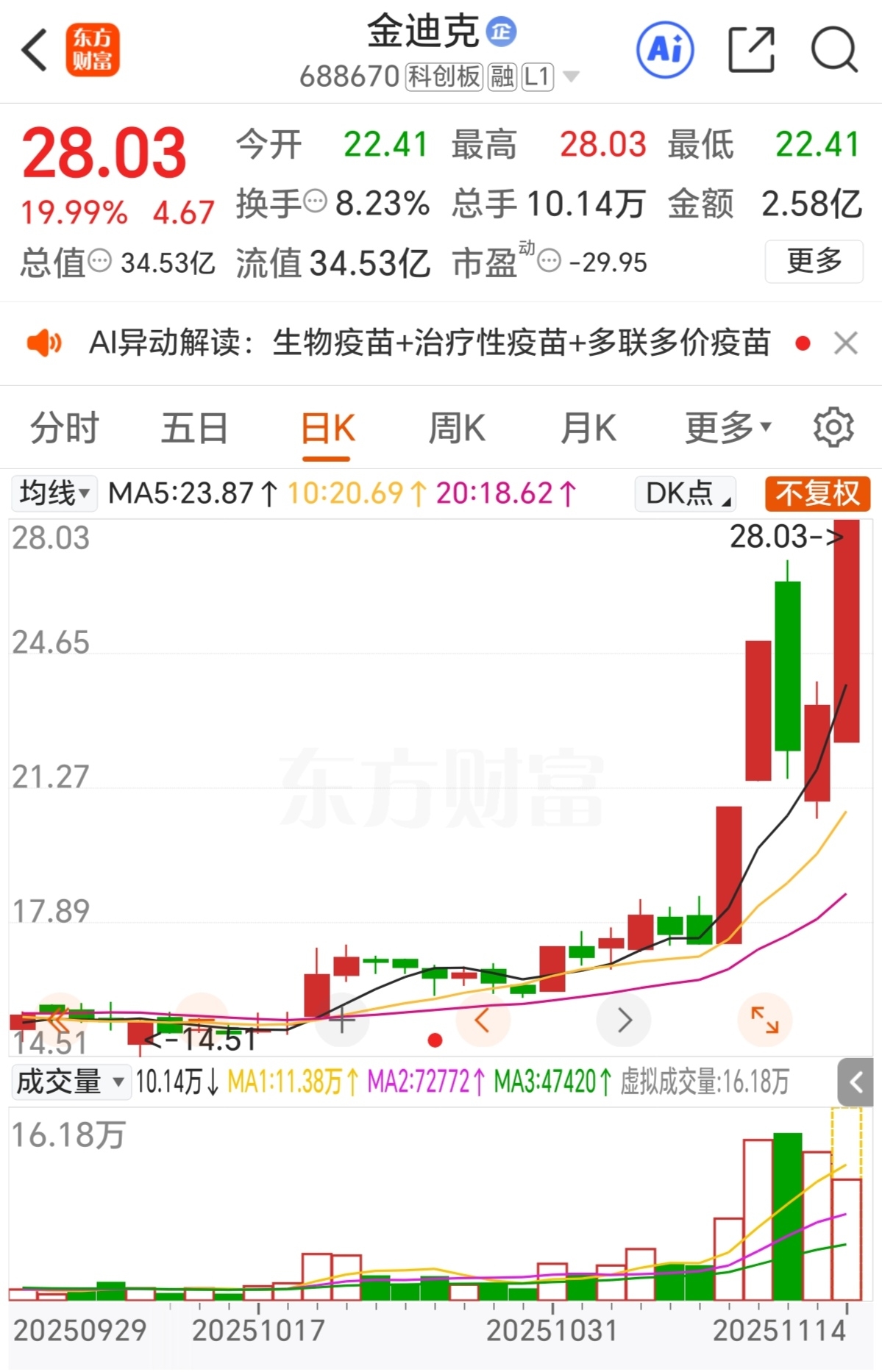This screenshot has height=1372, width=882.
Task: Switch to the 五日 chart tab
Action: coord(195,428)
